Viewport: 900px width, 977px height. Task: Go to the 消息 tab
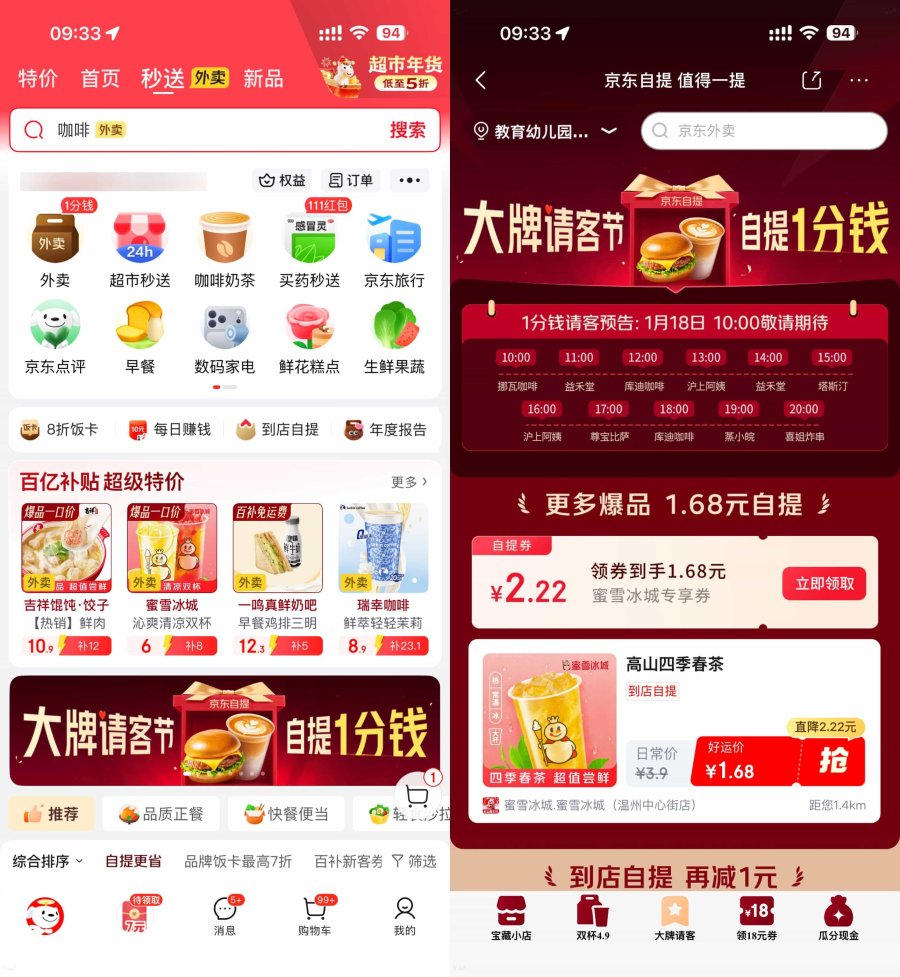[225, 915]
